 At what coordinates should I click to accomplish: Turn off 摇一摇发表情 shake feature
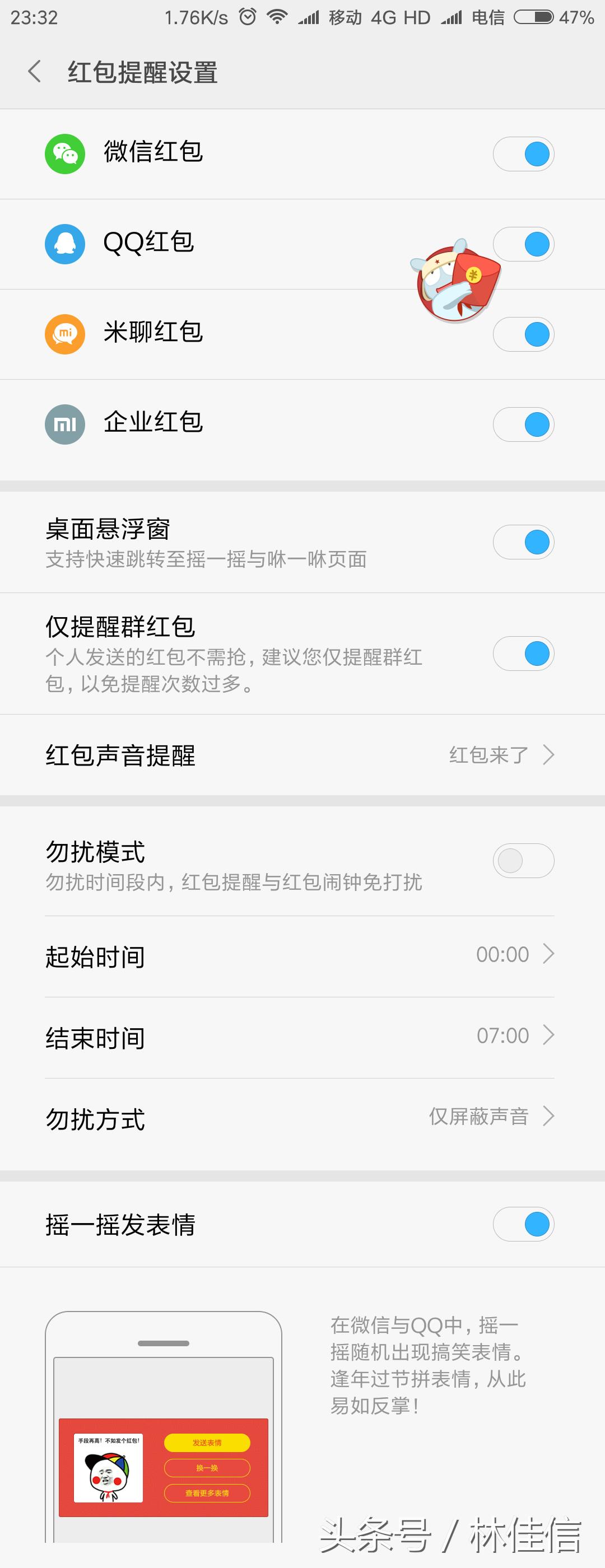pyautogui.click(x=523, y=1224)
